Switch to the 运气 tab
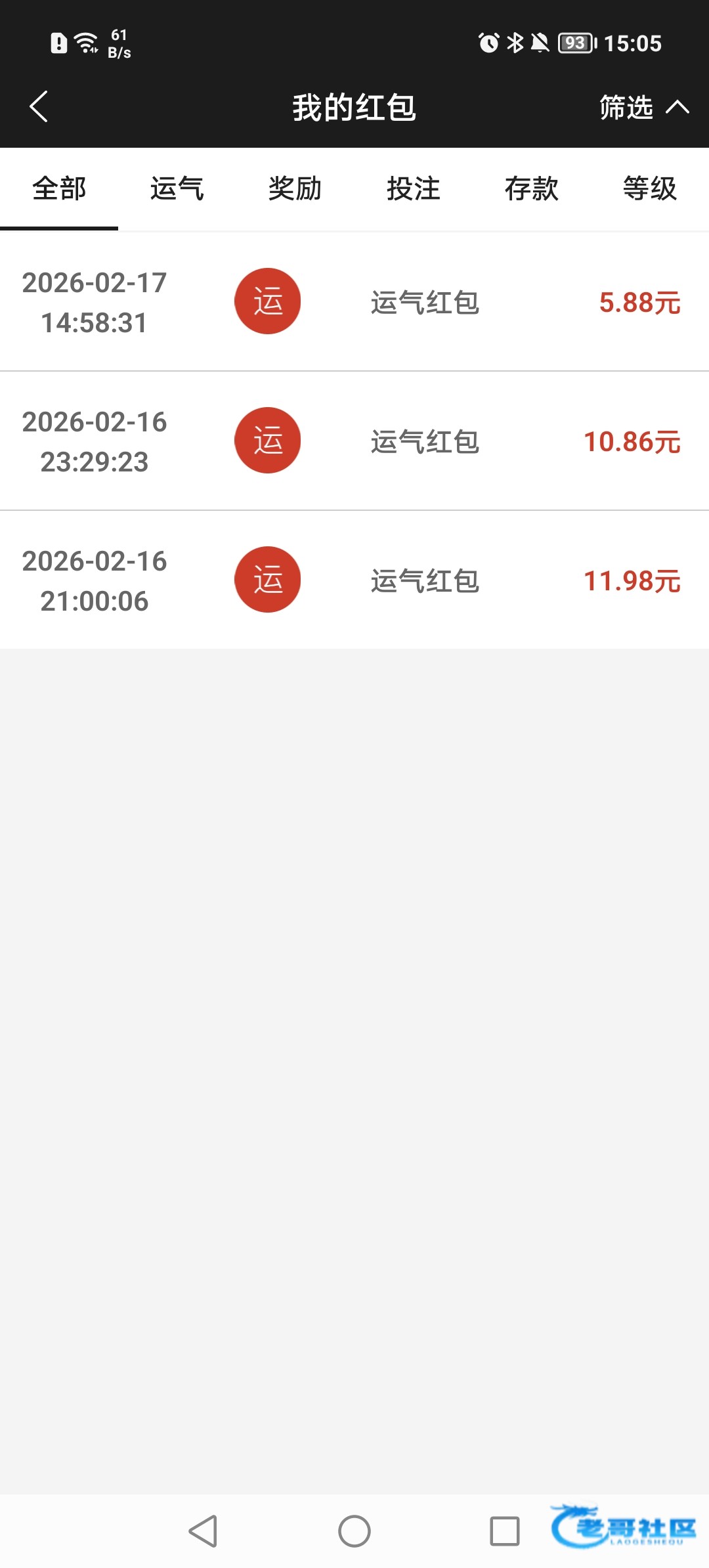The image size is (709, 1568). [177, 189]
